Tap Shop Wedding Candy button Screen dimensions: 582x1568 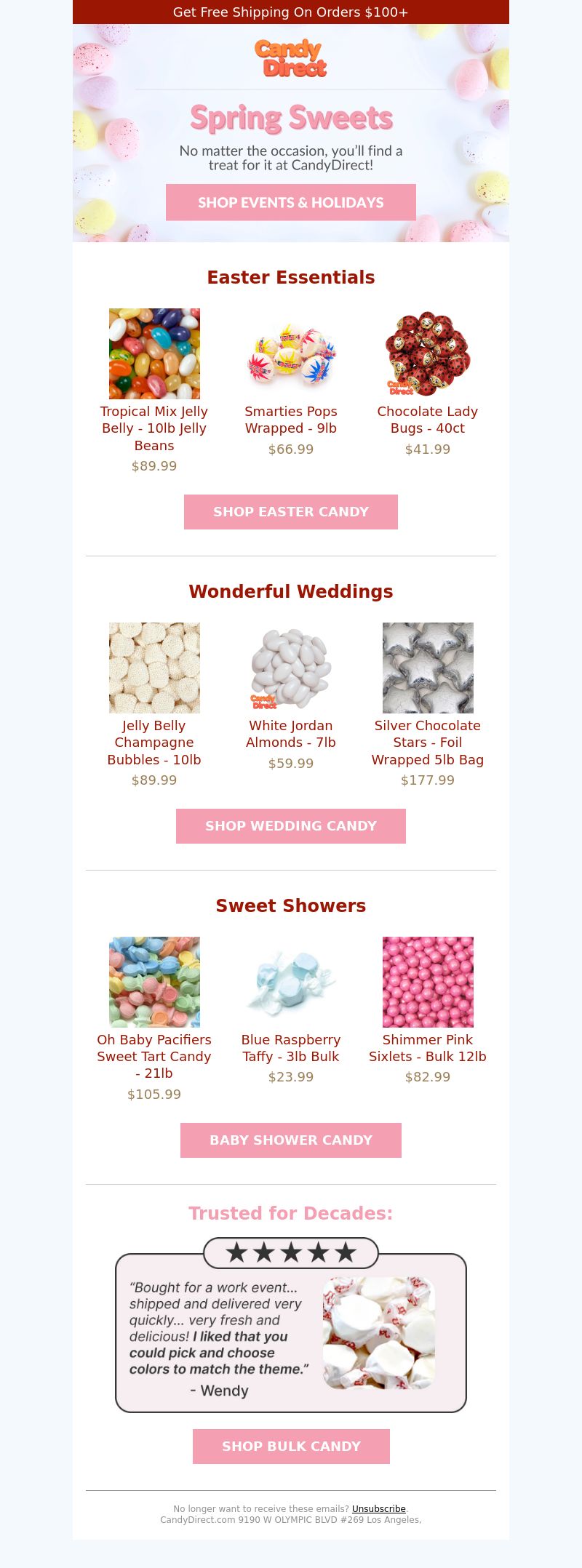point(291,826)
